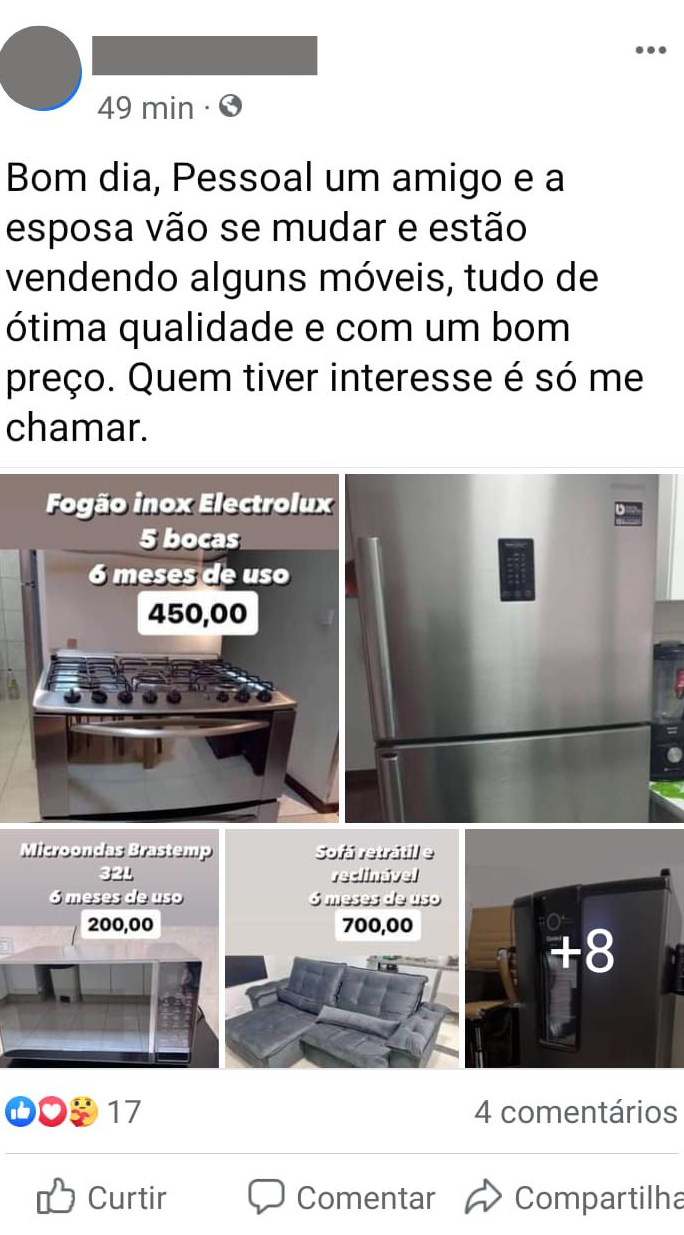Open the Fogão inox Electrolux photo
The width and height of the screenshot is (684, 1235).
click(x=169, y=648)
